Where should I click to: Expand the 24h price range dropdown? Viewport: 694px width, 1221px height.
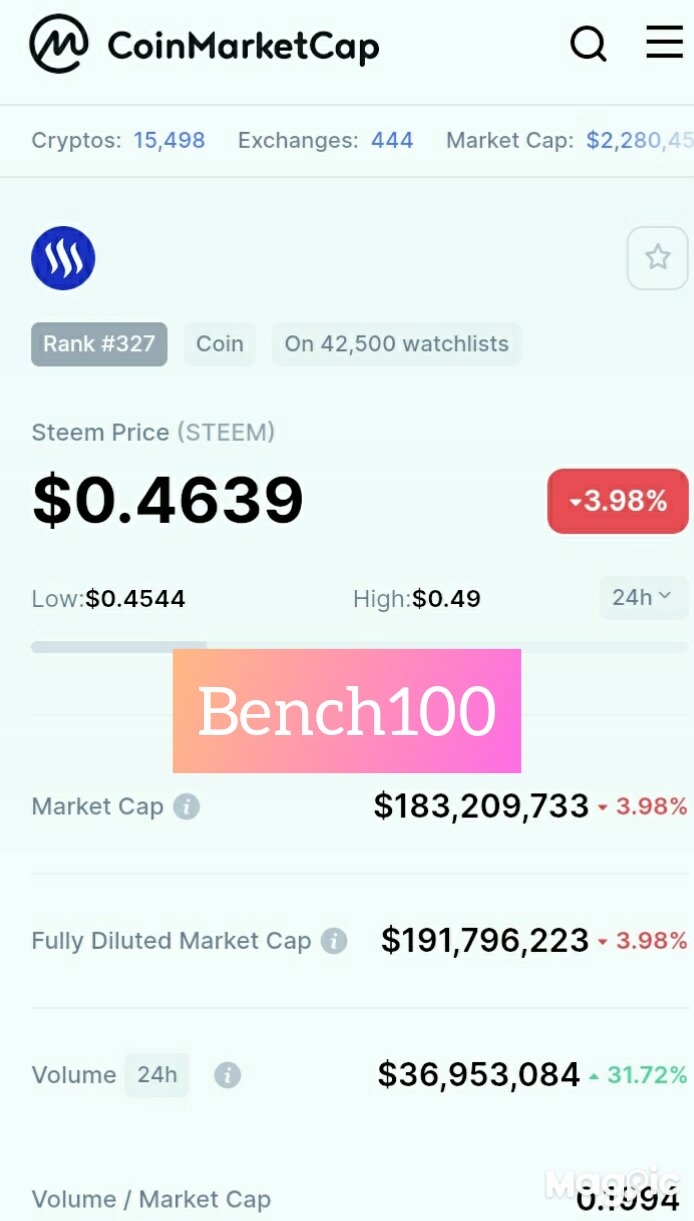point(643,597)
